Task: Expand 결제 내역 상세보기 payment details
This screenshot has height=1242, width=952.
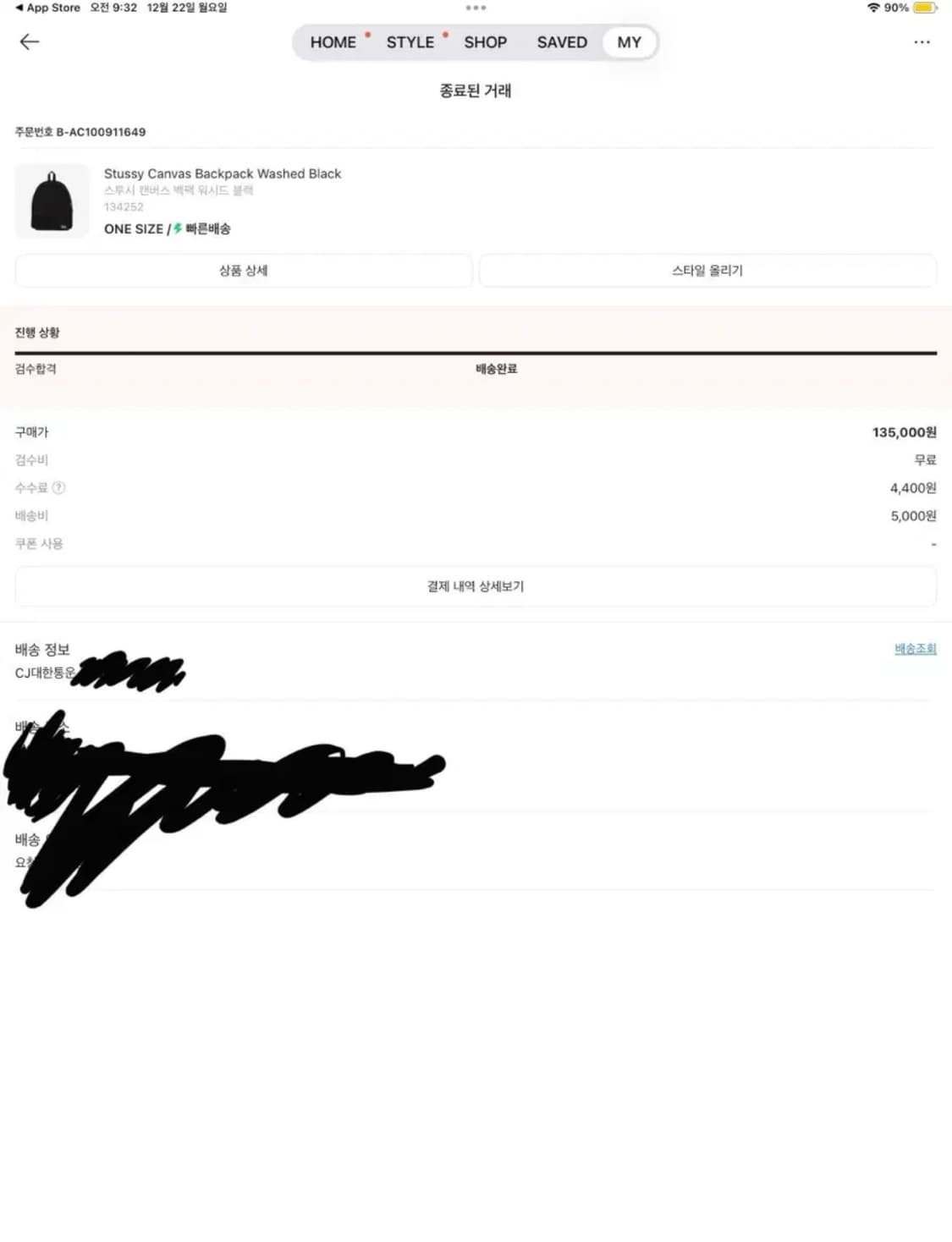Action: (x=476, y=585)
